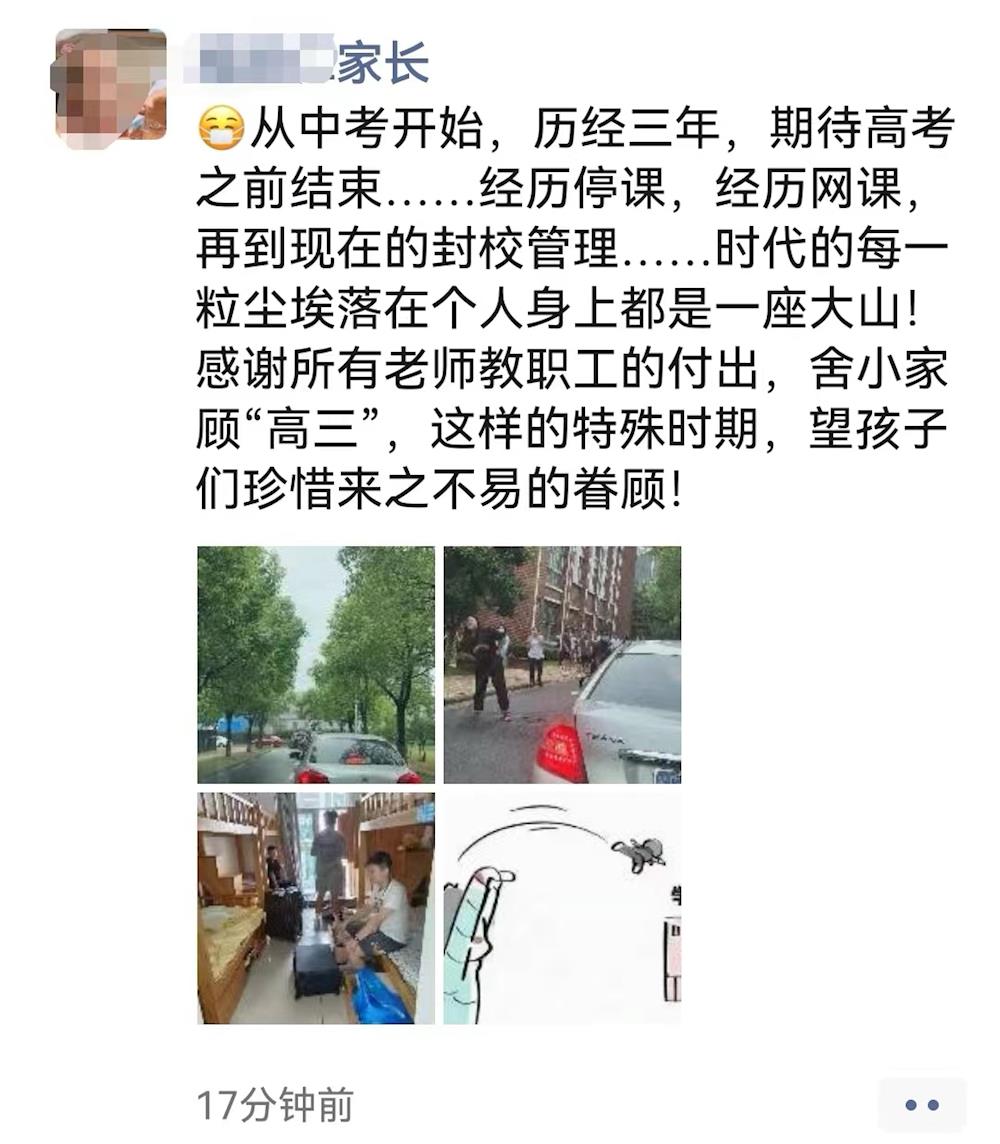Open the two-dot like and comment menu
The image size is (1000, 1144).
(x=921, y=1104)
